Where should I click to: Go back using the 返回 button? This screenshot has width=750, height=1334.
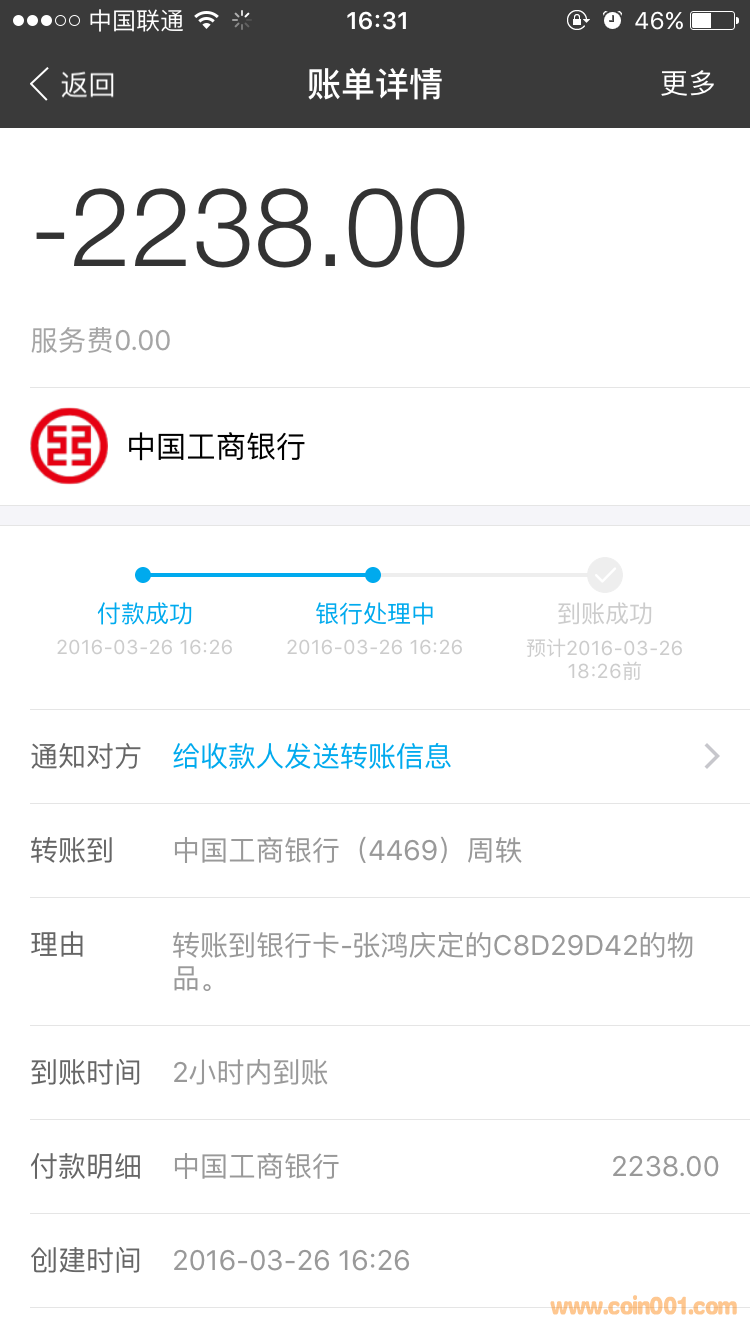coord(72,85)
